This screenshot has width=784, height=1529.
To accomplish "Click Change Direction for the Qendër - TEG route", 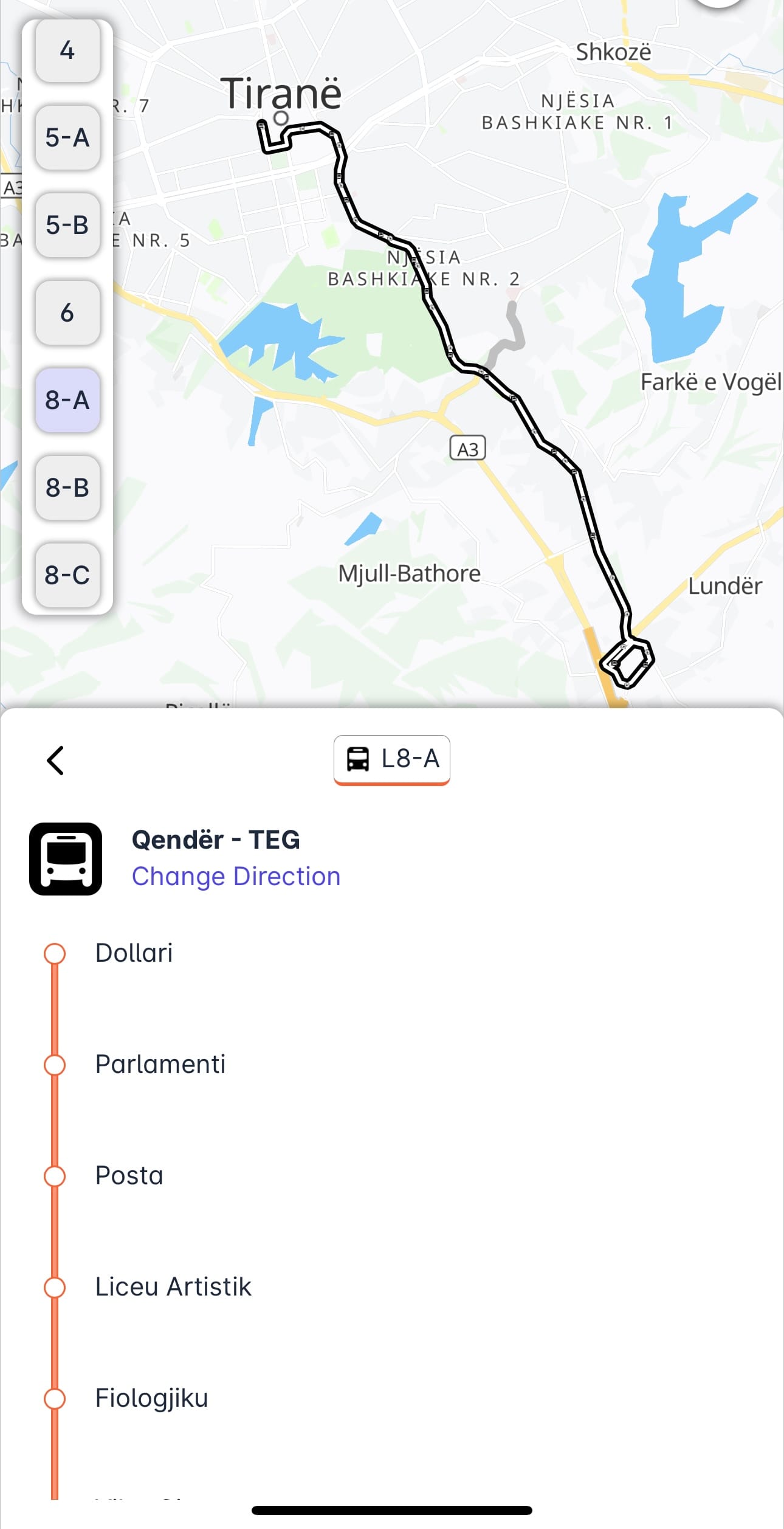I will tap(236, 876).
